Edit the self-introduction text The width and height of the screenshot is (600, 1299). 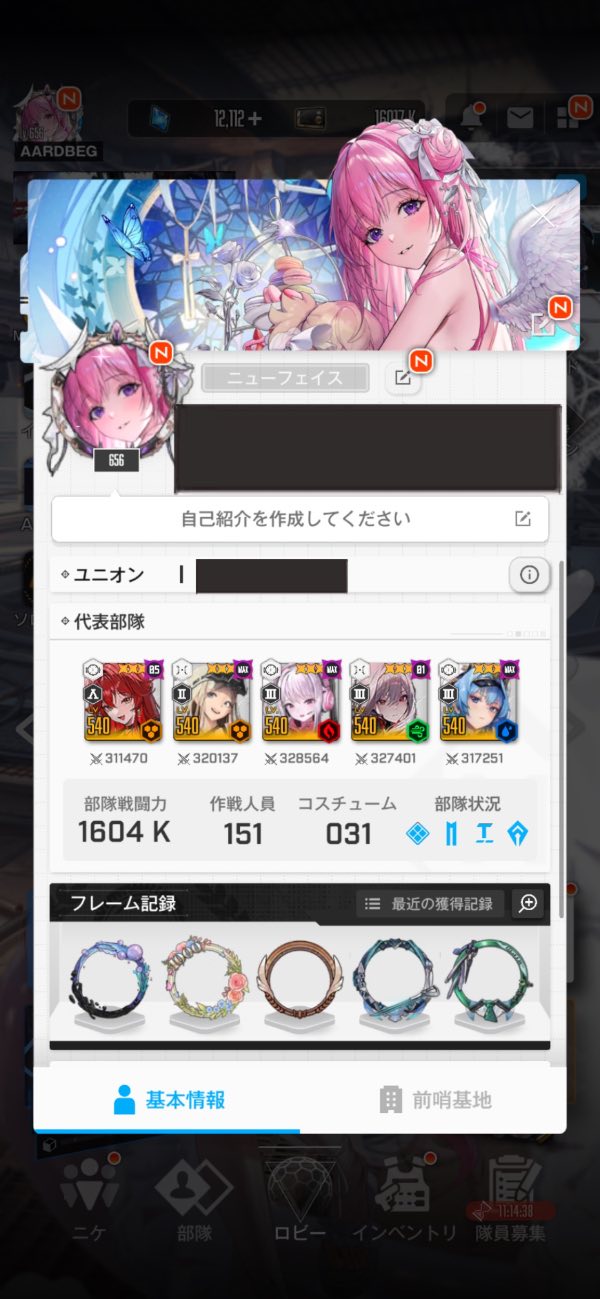coord(523,519)
